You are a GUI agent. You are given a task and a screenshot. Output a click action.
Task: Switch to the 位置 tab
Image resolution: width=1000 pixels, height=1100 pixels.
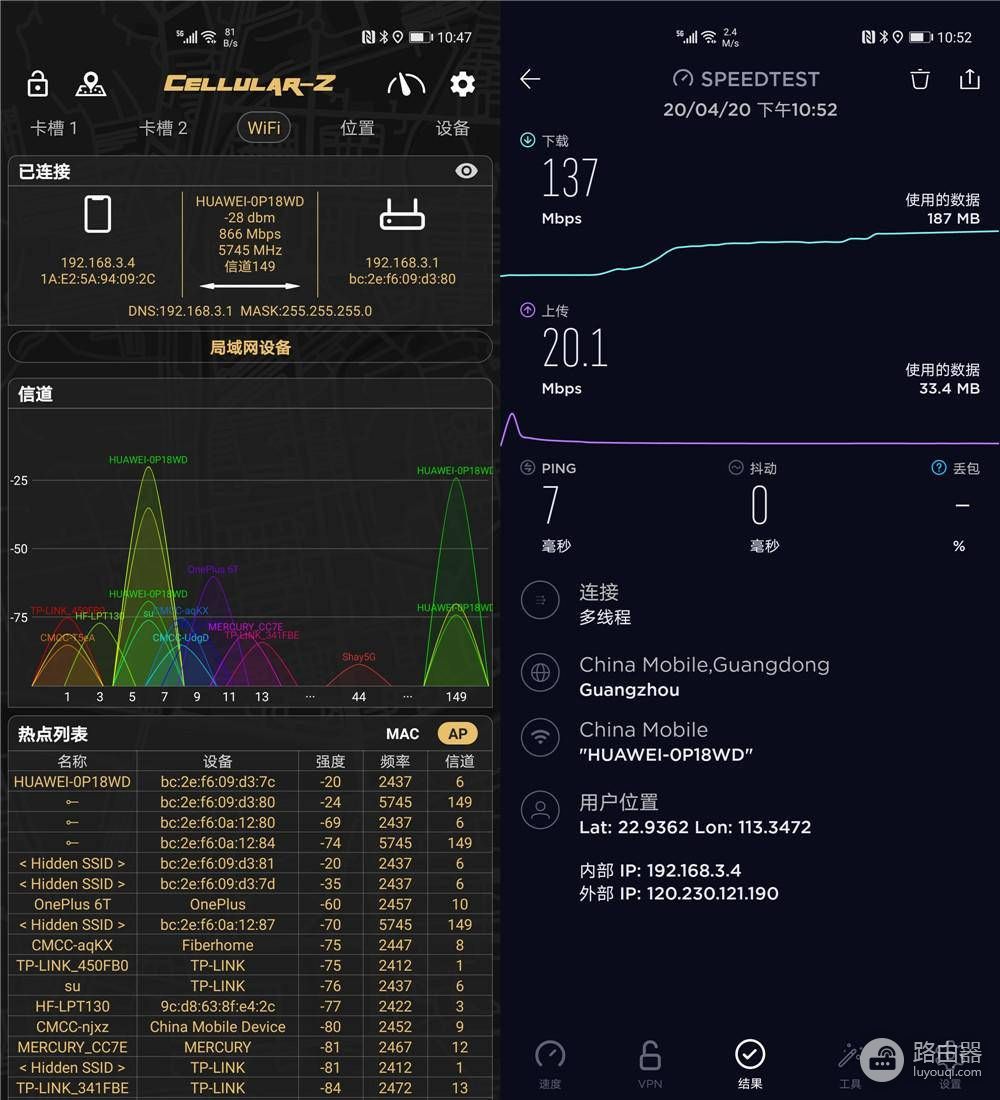(x=357, y=128)
